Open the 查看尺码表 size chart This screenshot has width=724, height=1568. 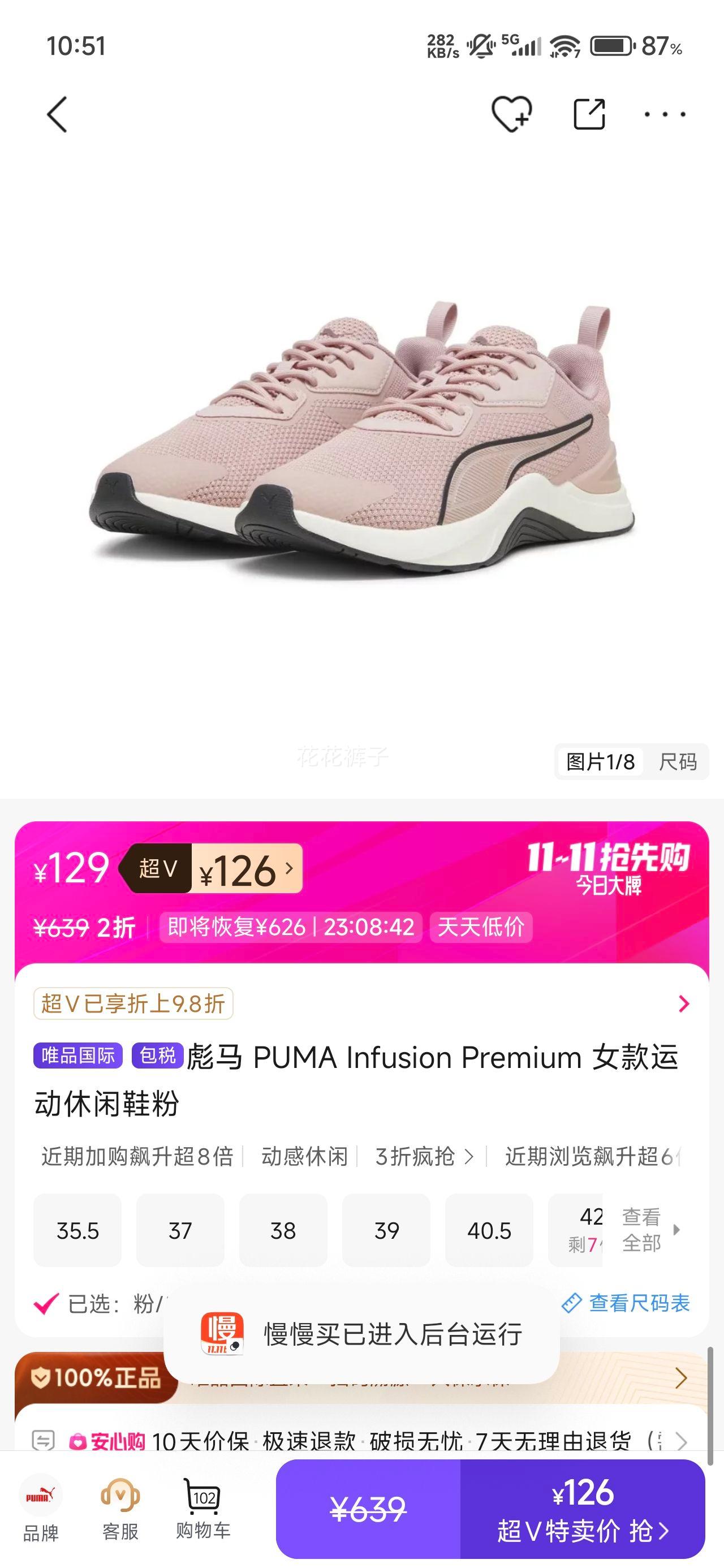(x=626, y=1303)
